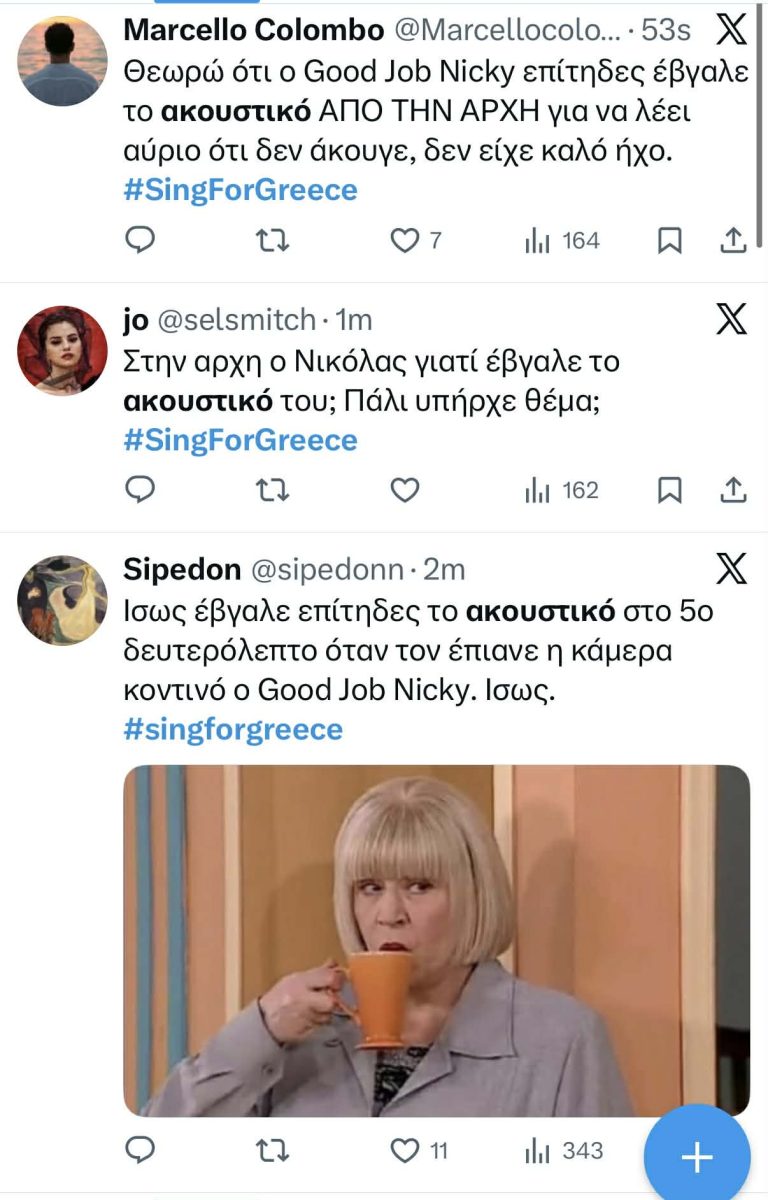This screenshot has height=1200, width=768.
Task: Like Marcello Colombo's tweet
Action: (x=404, y=240)
